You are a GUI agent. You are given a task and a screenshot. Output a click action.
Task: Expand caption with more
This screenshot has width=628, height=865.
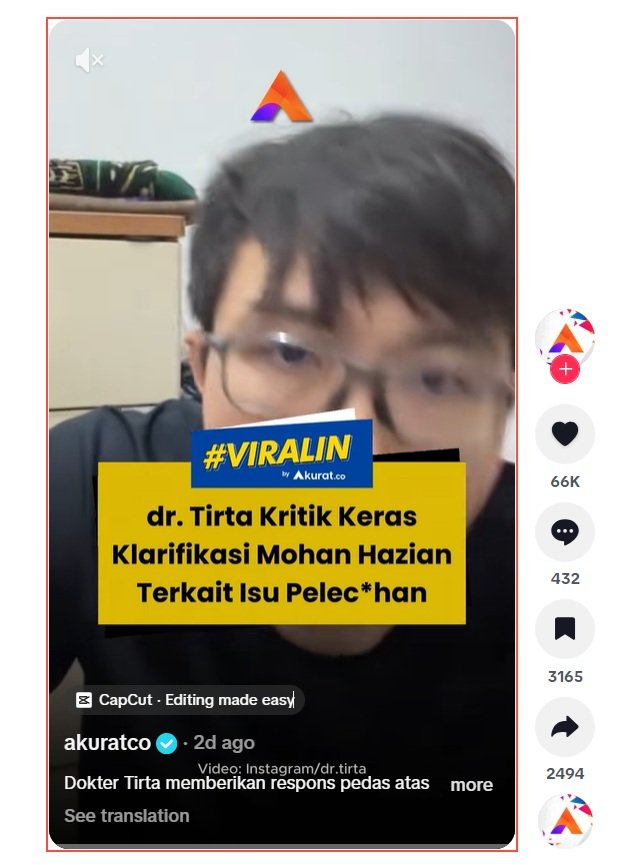tap(471, 785)
